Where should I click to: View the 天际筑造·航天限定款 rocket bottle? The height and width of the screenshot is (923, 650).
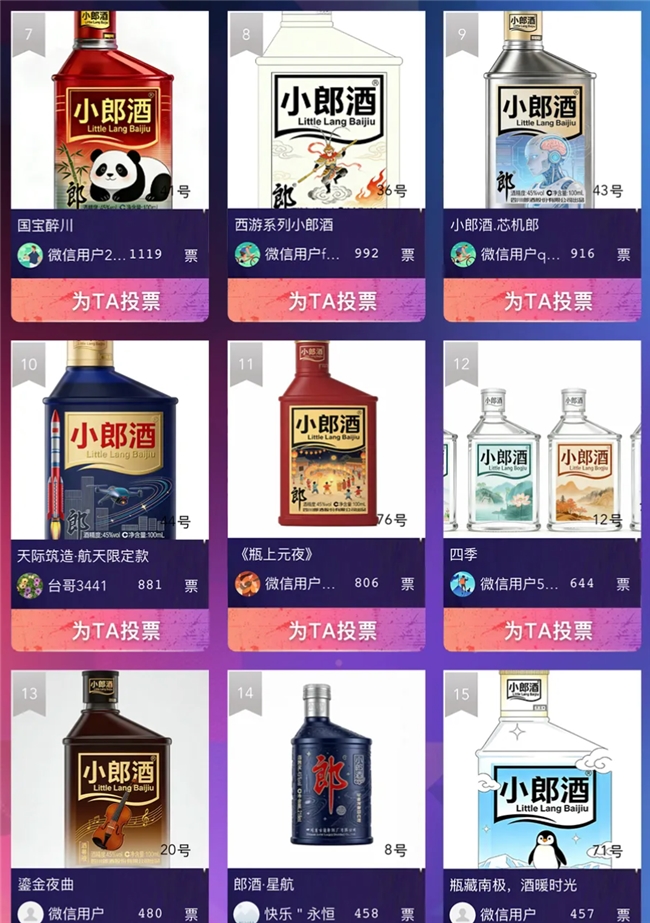pos(110,440)
